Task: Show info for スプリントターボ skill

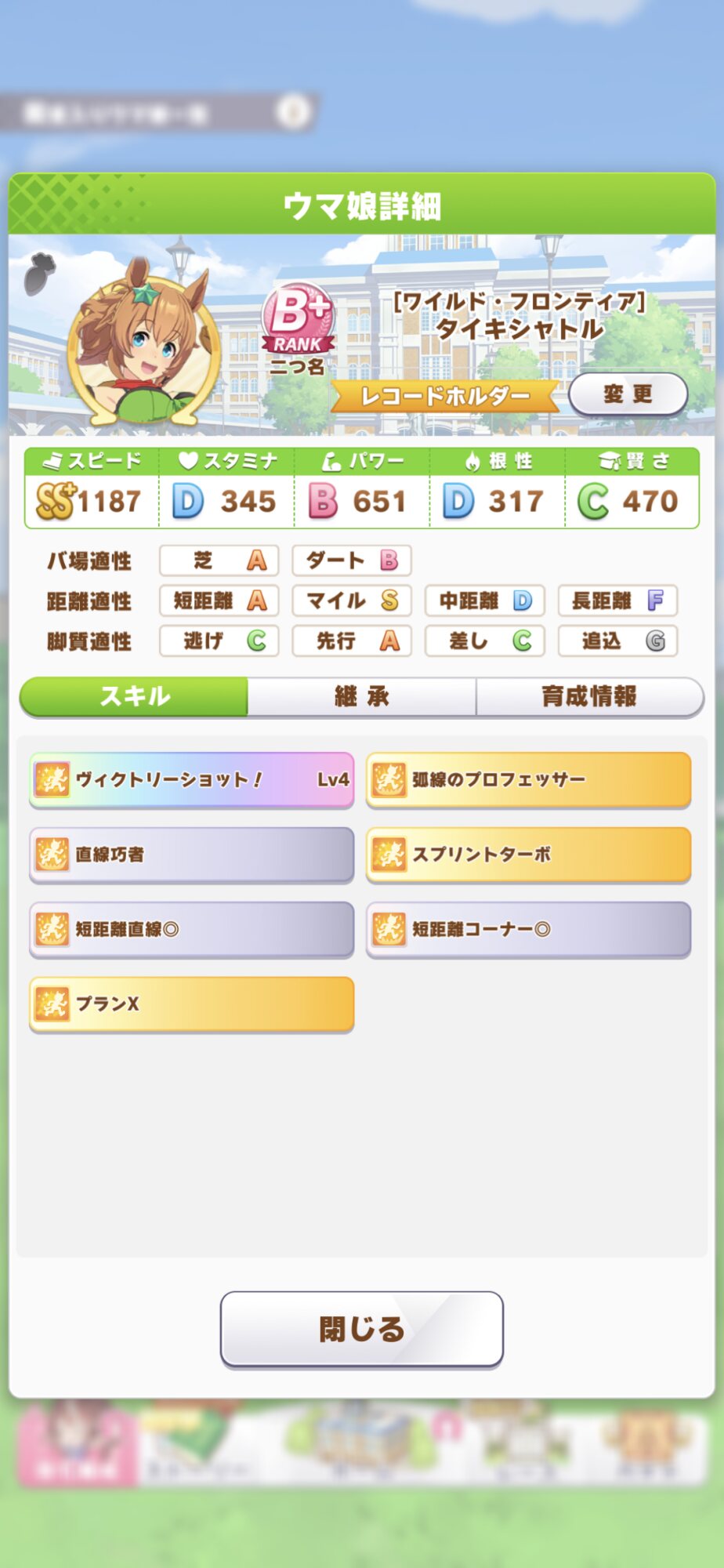Action: pyautogui.click(x=528, y=854)
